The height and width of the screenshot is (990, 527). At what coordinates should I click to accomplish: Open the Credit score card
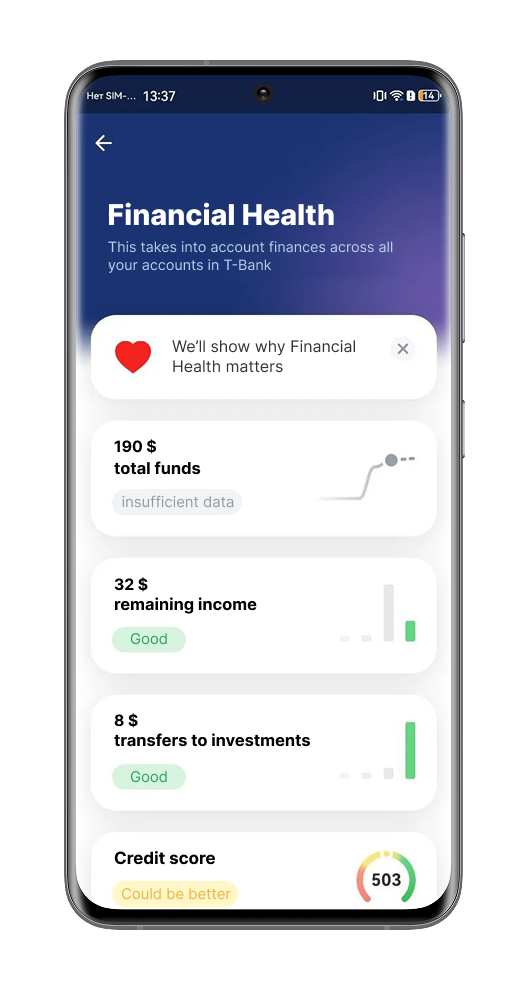click(263, 871)
